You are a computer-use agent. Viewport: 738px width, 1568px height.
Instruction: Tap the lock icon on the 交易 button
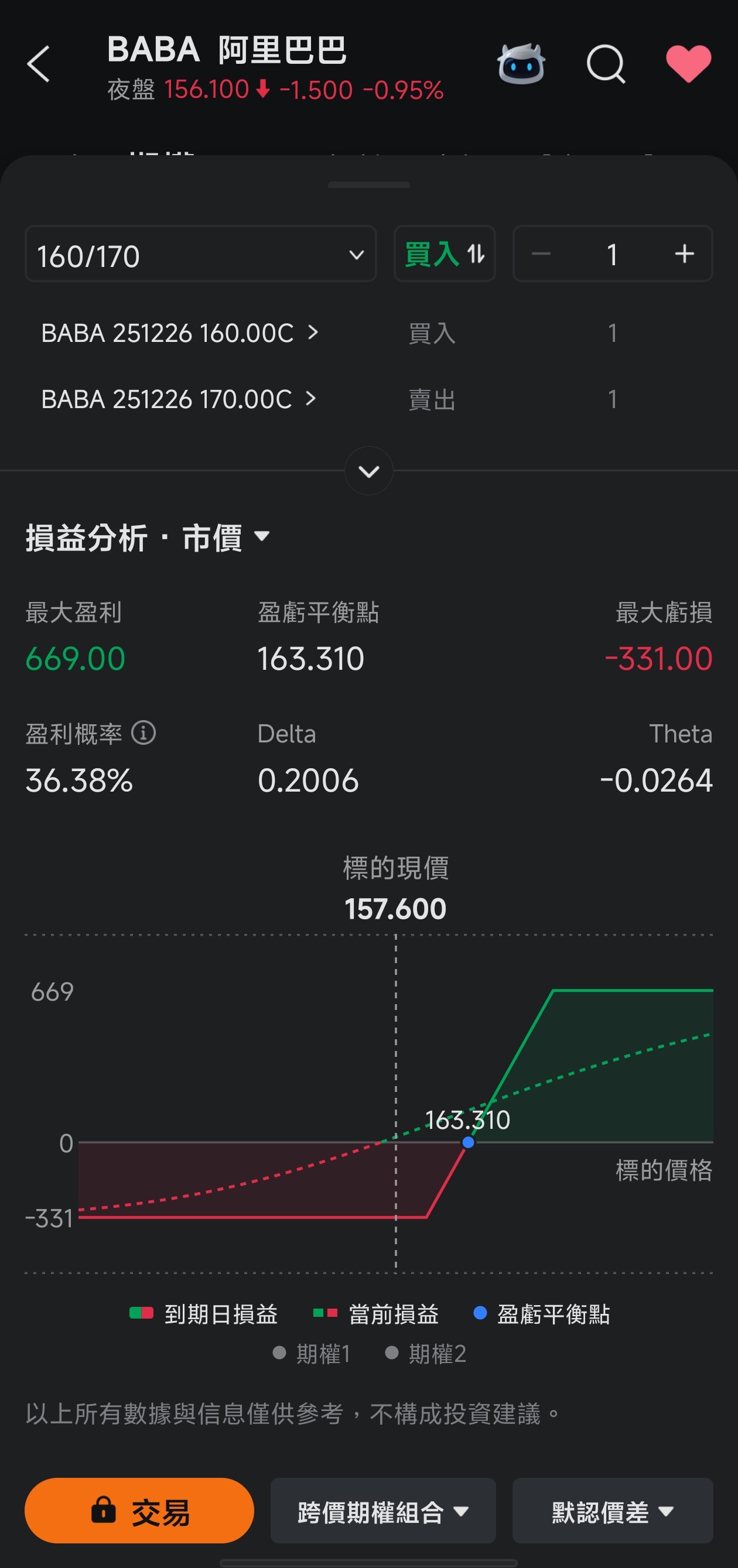tap(104, 1509)
